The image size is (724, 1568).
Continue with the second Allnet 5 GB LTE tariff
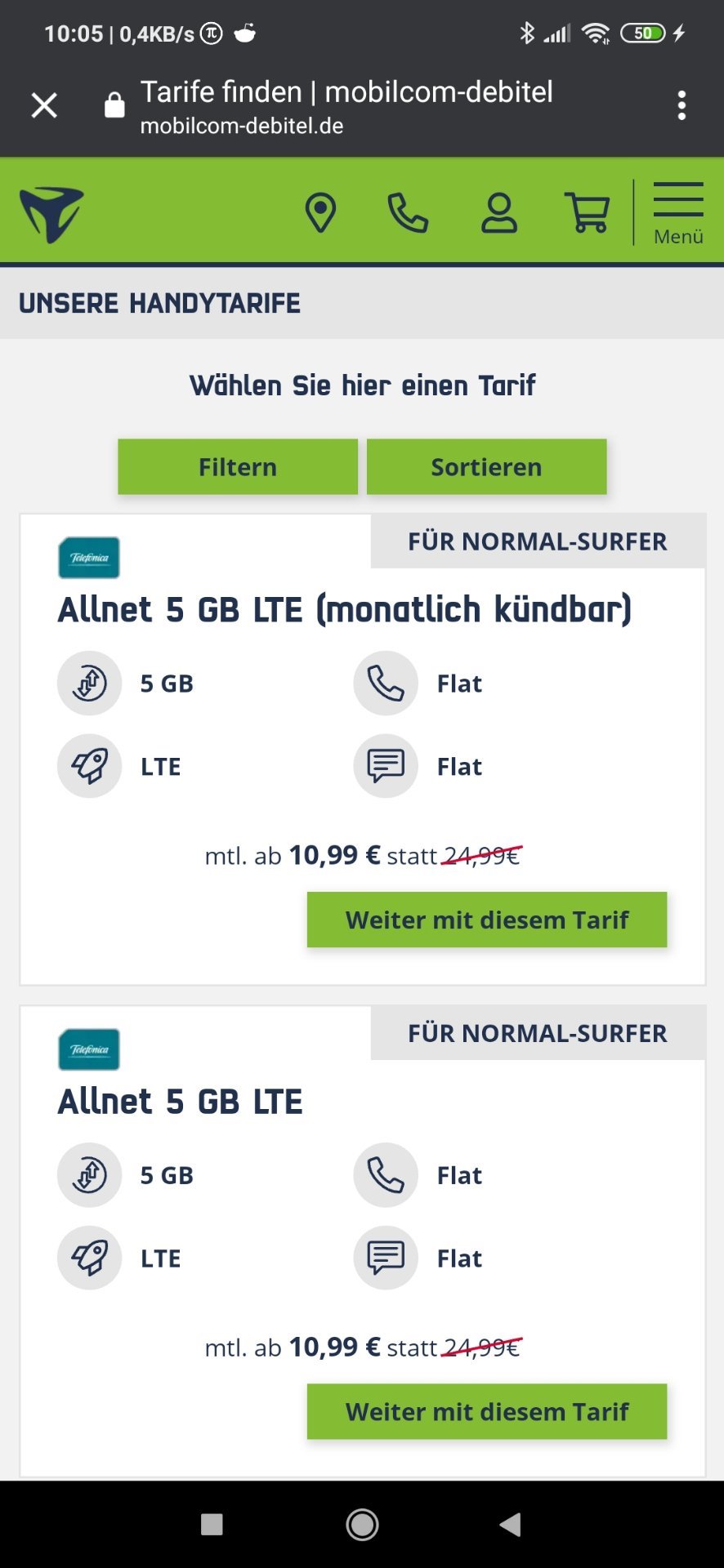[487, 1411]
